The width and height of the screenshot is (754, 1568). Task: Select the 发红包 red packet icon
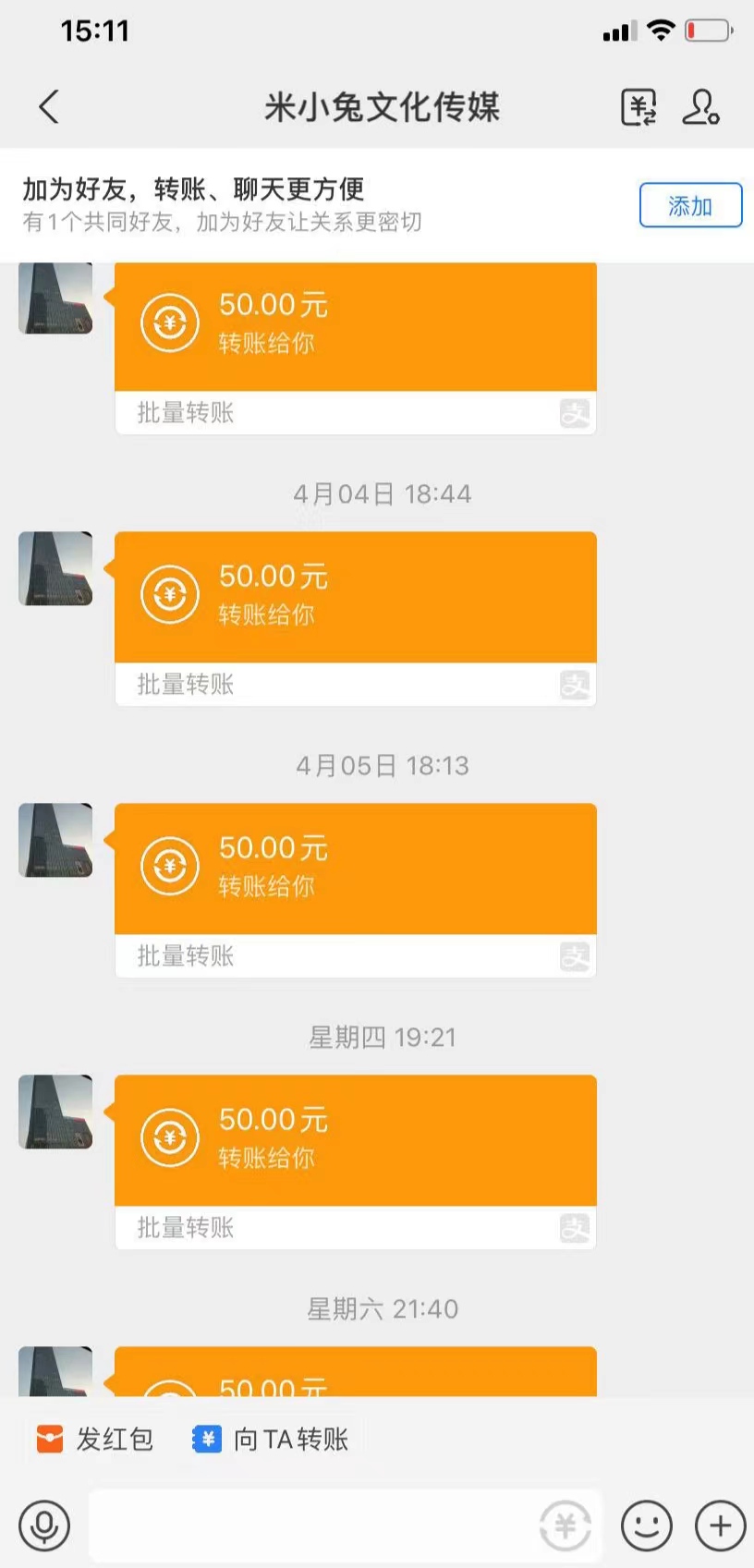(x=48, y=1439)
